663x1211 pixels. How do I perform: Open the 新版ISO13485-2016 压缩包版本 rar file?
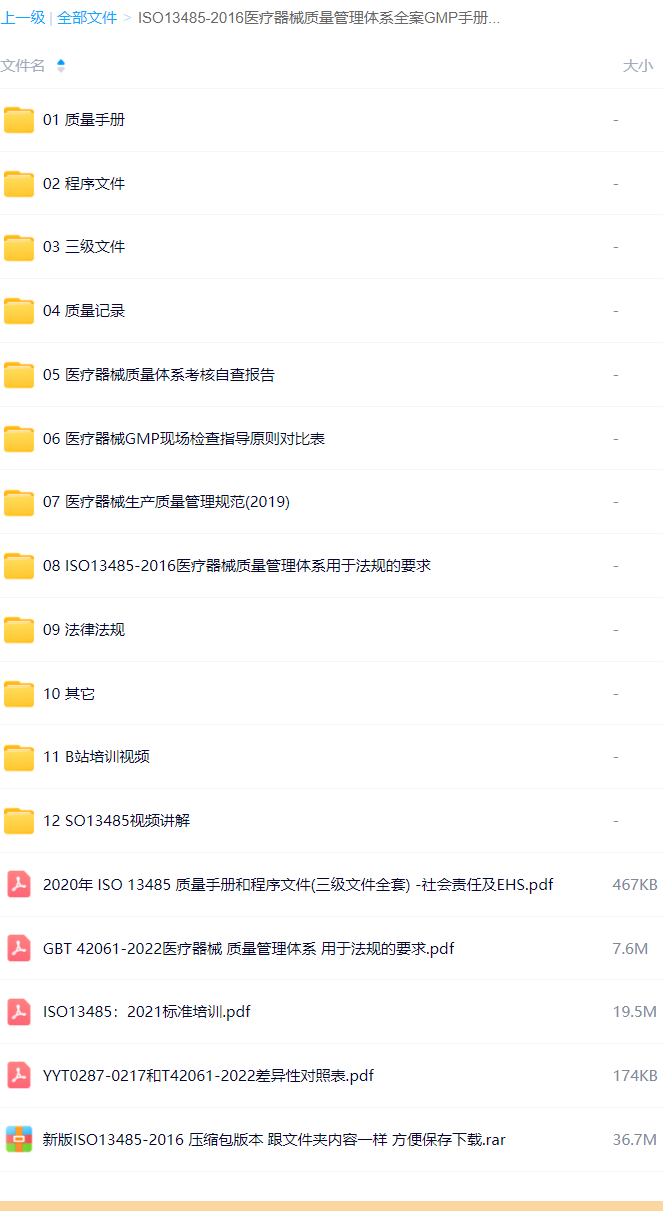point(274,1140)
